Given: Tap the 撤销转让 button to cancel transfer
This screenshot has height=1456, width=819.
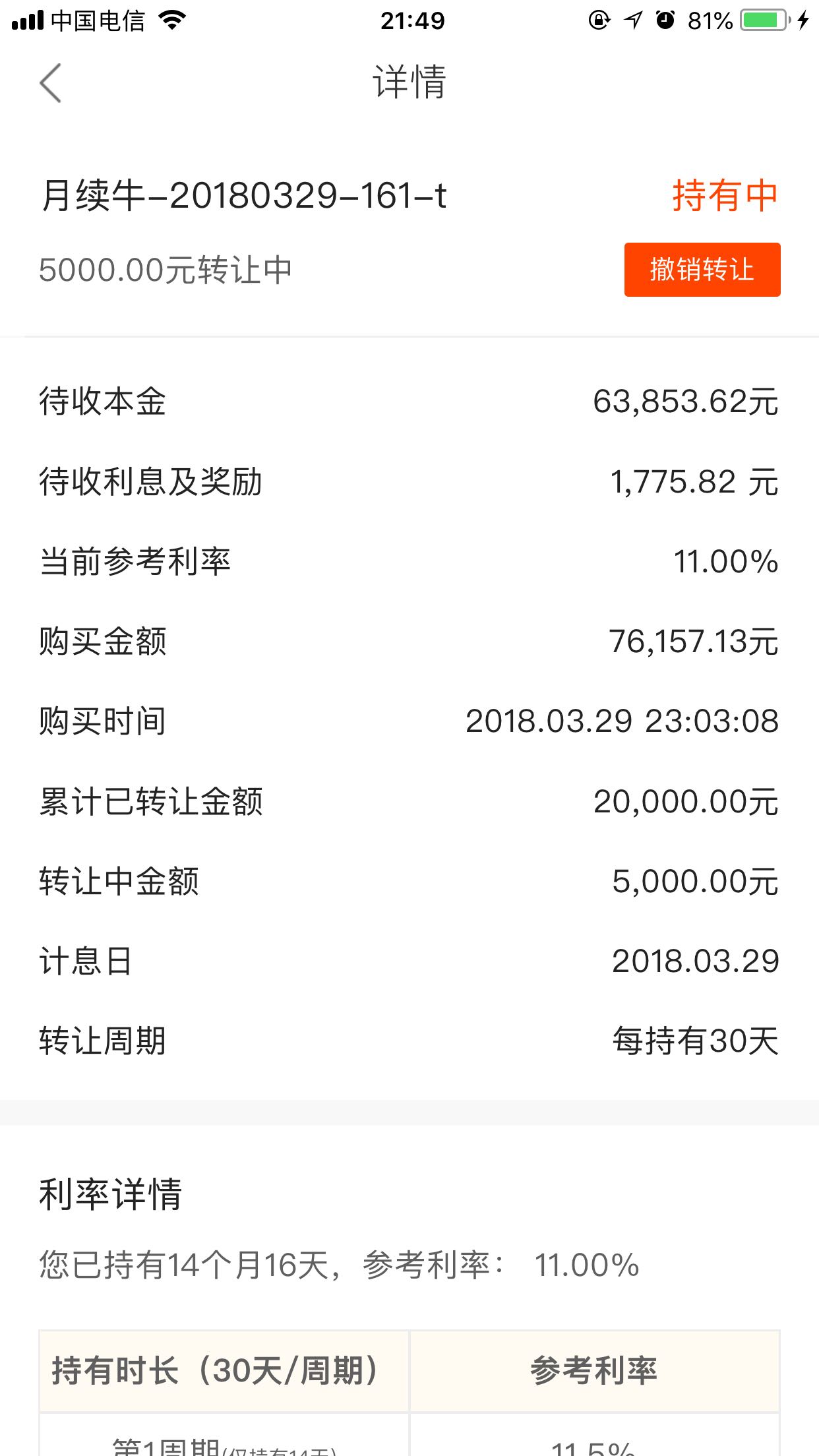Looking at the screenshot, I should click(702, 270).
